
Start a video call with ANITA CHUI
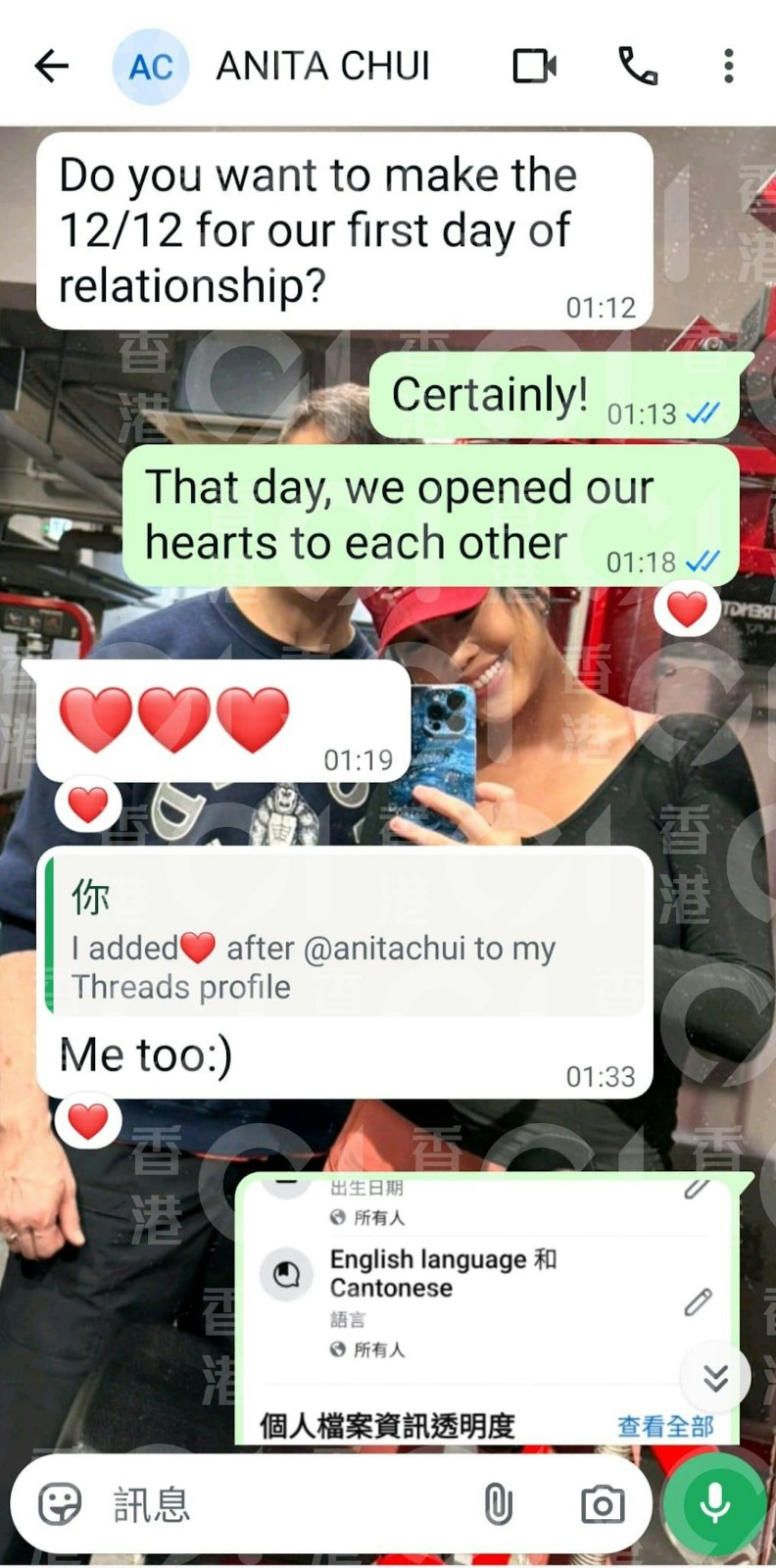click(x=535, y=67)
